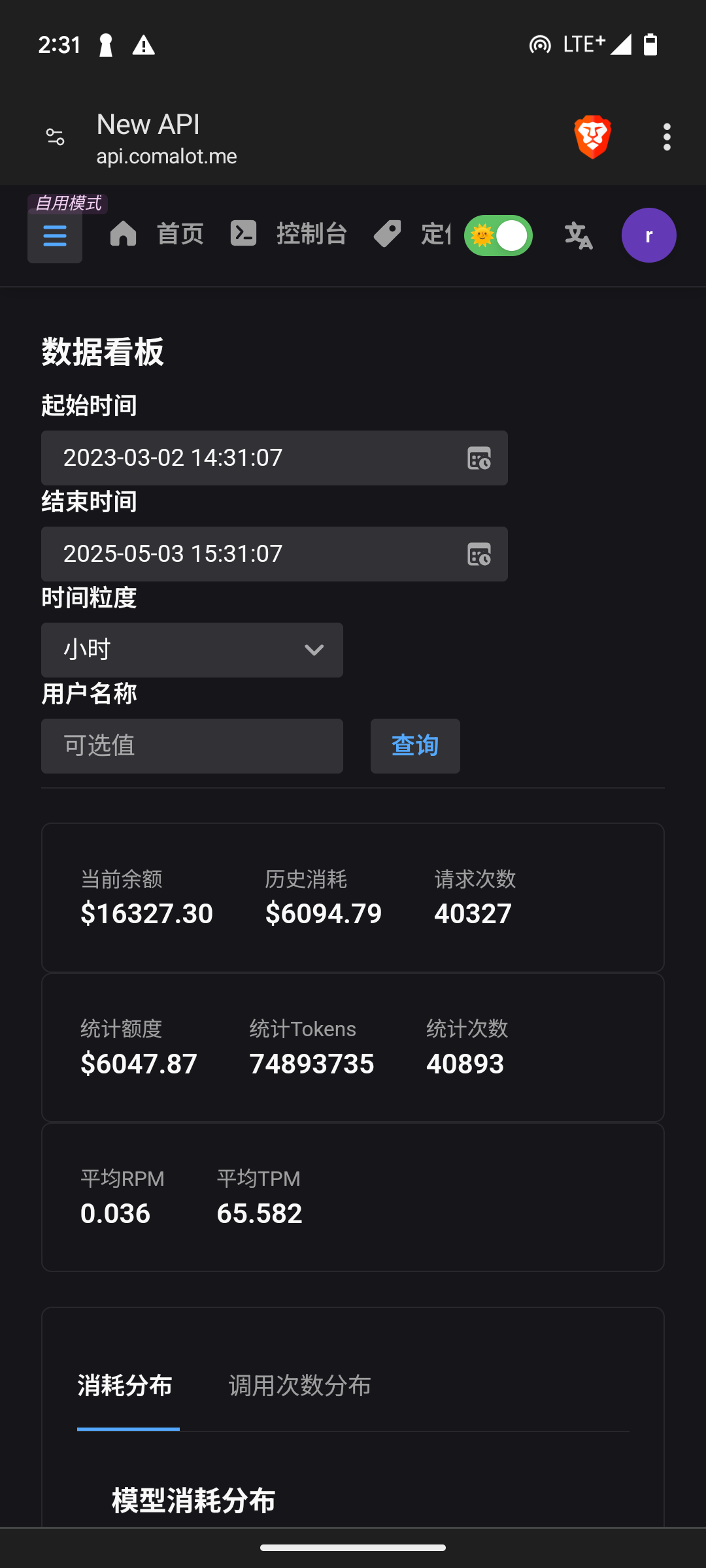Viewport: 706px width, 1568px height.
Task: Edit the 起始时间 start time field
Action: point(275,458)
